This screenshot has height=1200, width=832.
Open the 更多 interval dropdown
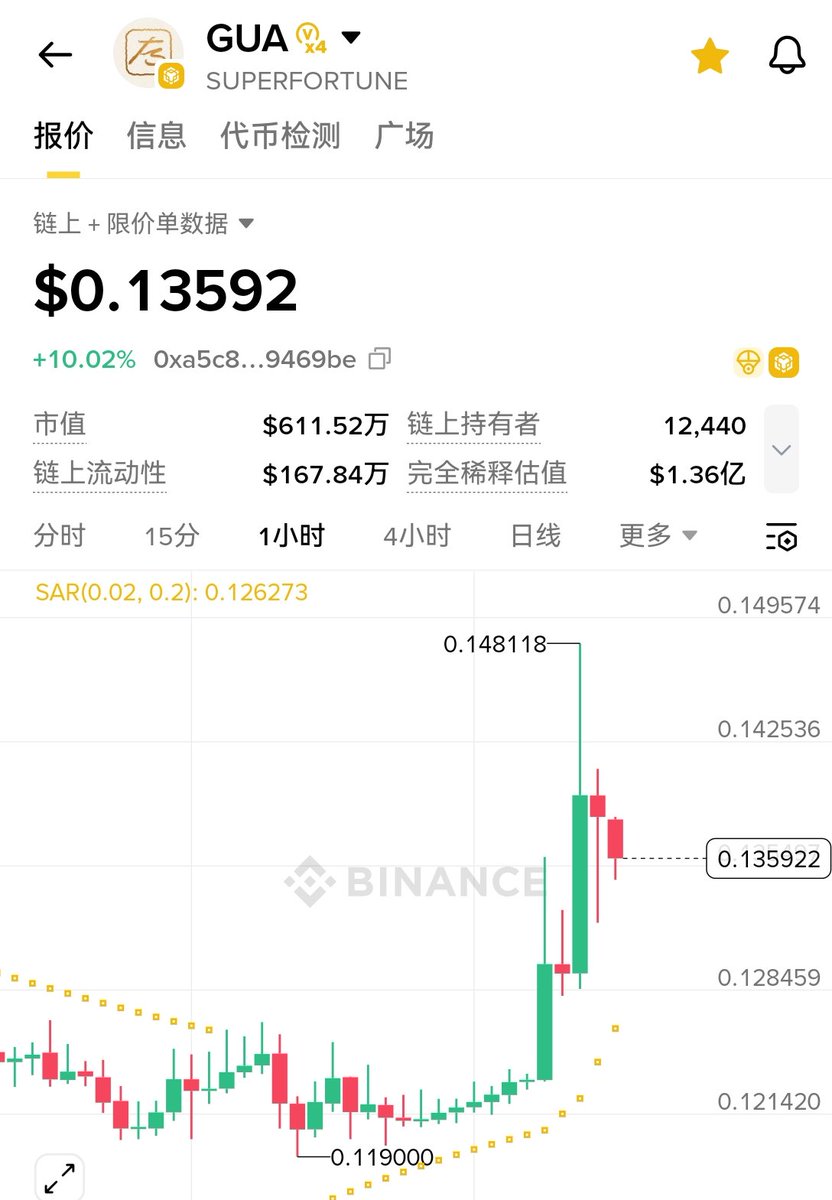657,536
